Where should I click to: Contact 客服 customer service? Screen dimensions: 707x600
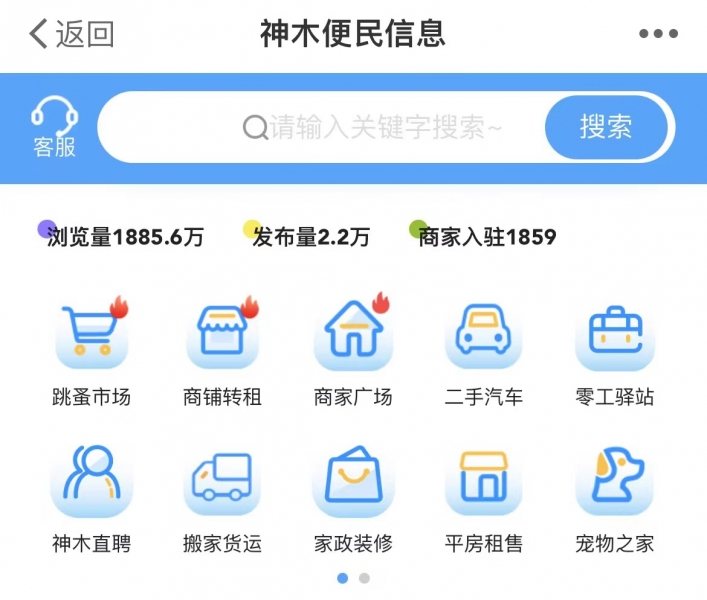point(54,127)
